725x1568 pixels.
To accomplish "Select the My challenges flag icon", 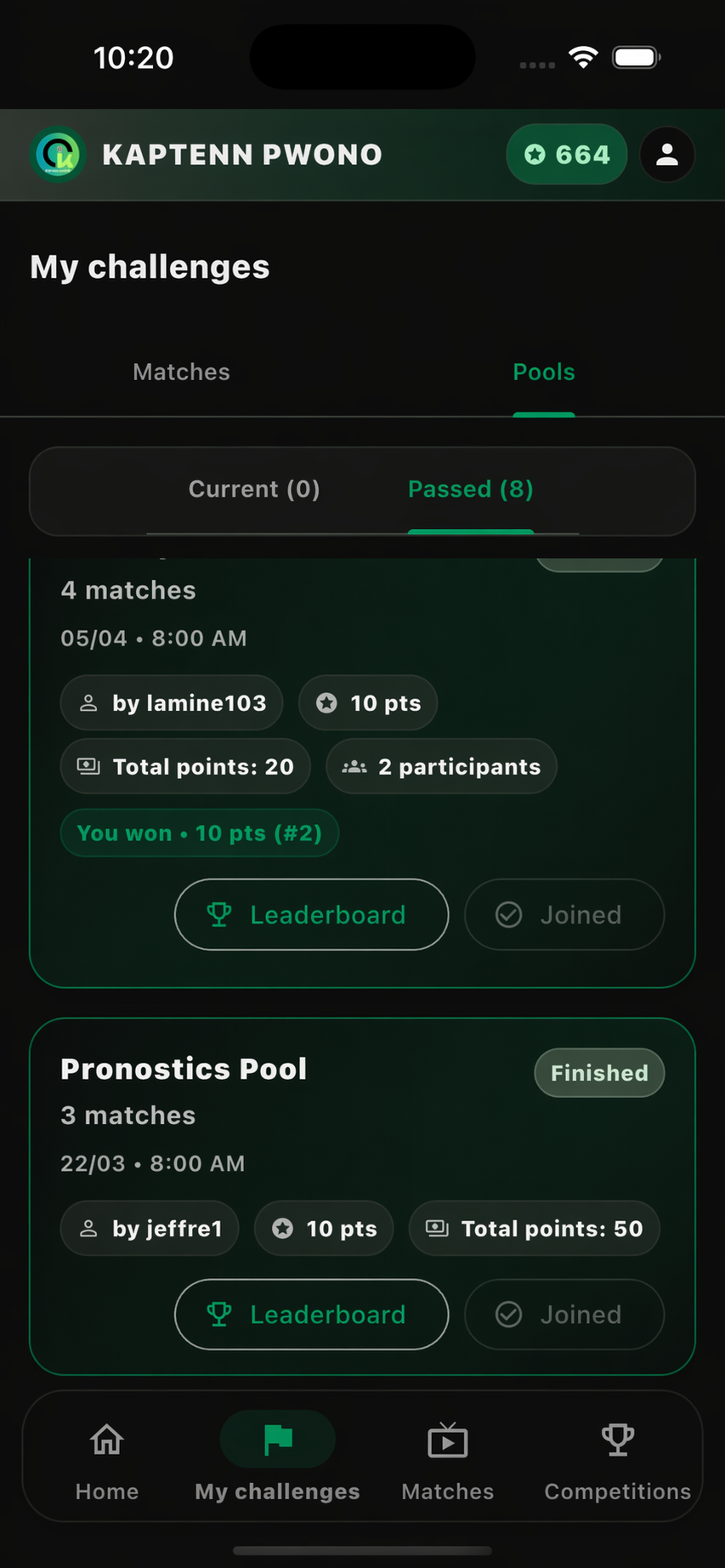I will (277, 1439).
